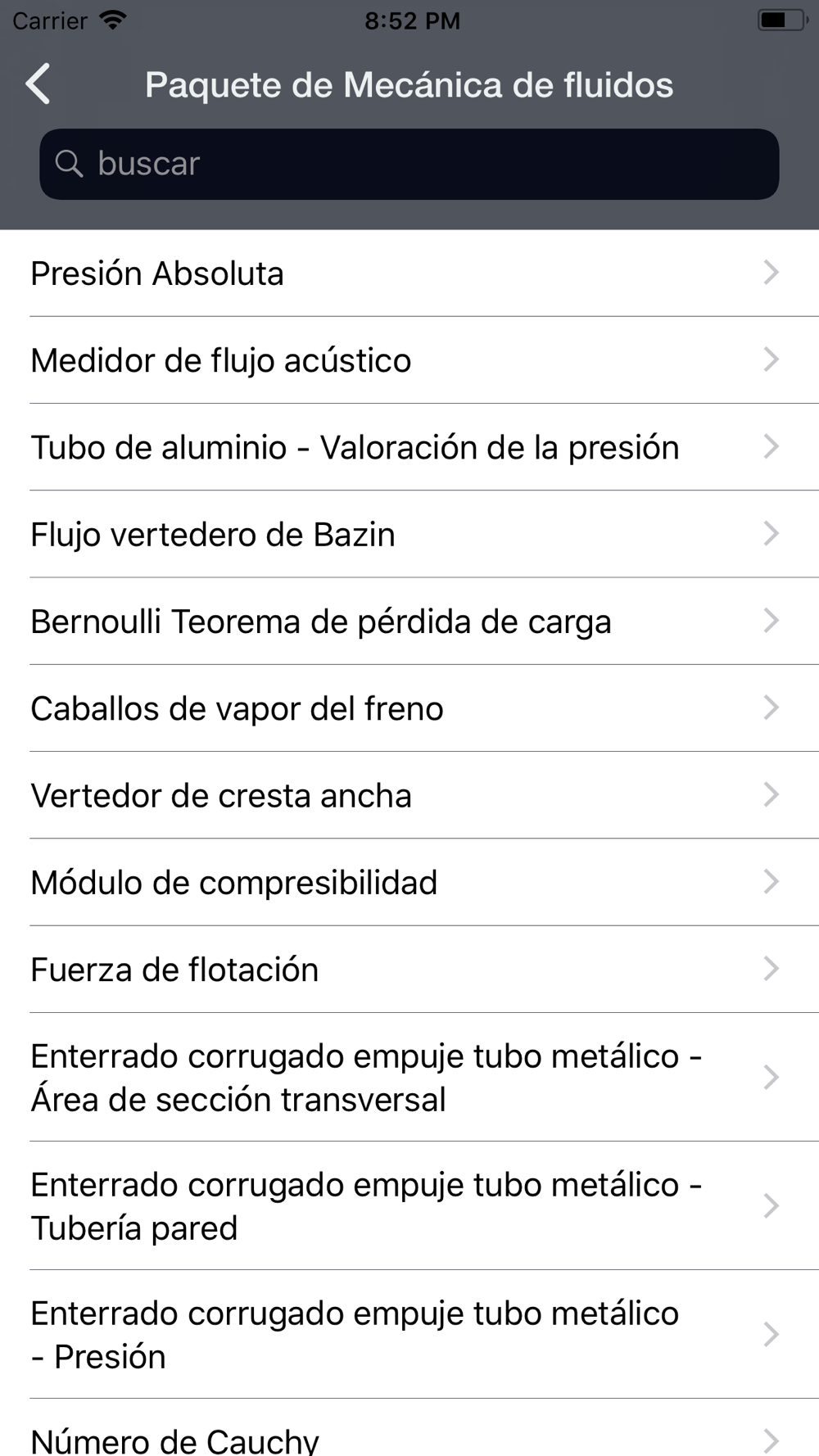Open Medidor de flujo acústico
819x1456 pixels.
(x=409, y=359)
